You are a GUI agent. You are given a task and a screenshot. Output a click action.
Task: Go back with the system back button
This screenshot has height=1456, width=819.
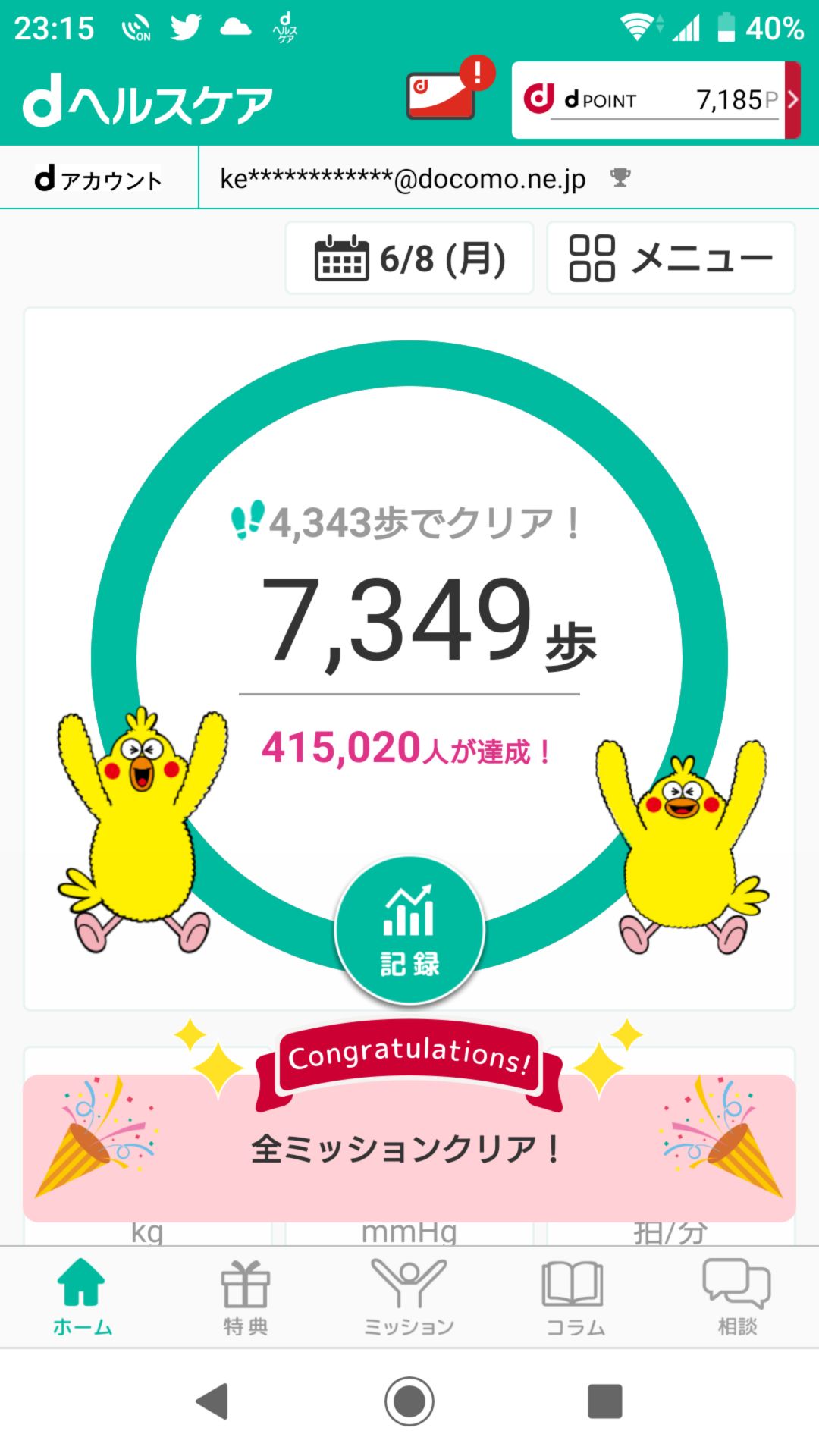pyautogui.click(x=213, y=1401)
